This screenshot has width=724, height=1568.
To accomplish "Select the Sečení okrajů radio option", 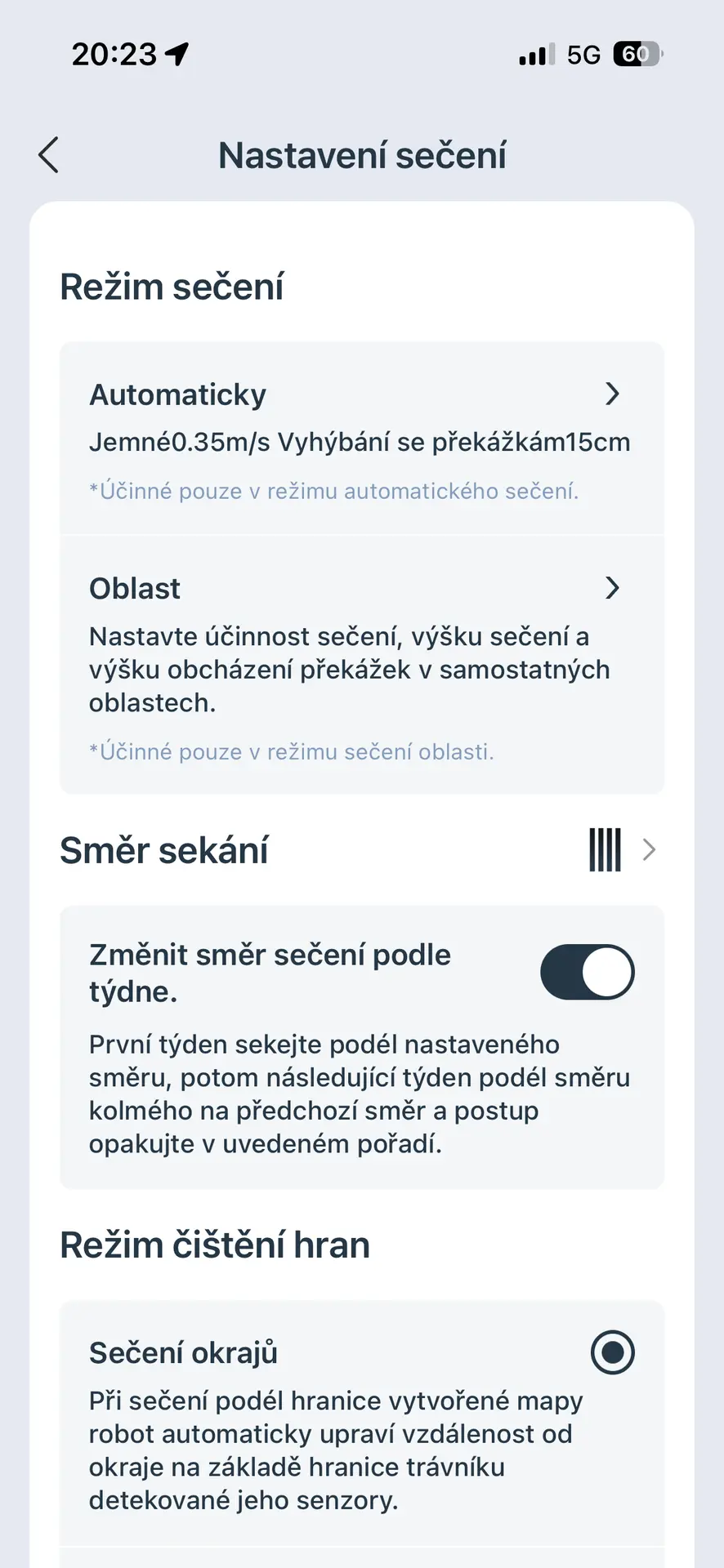I will pyautogui.click(x=612, y=1352).
